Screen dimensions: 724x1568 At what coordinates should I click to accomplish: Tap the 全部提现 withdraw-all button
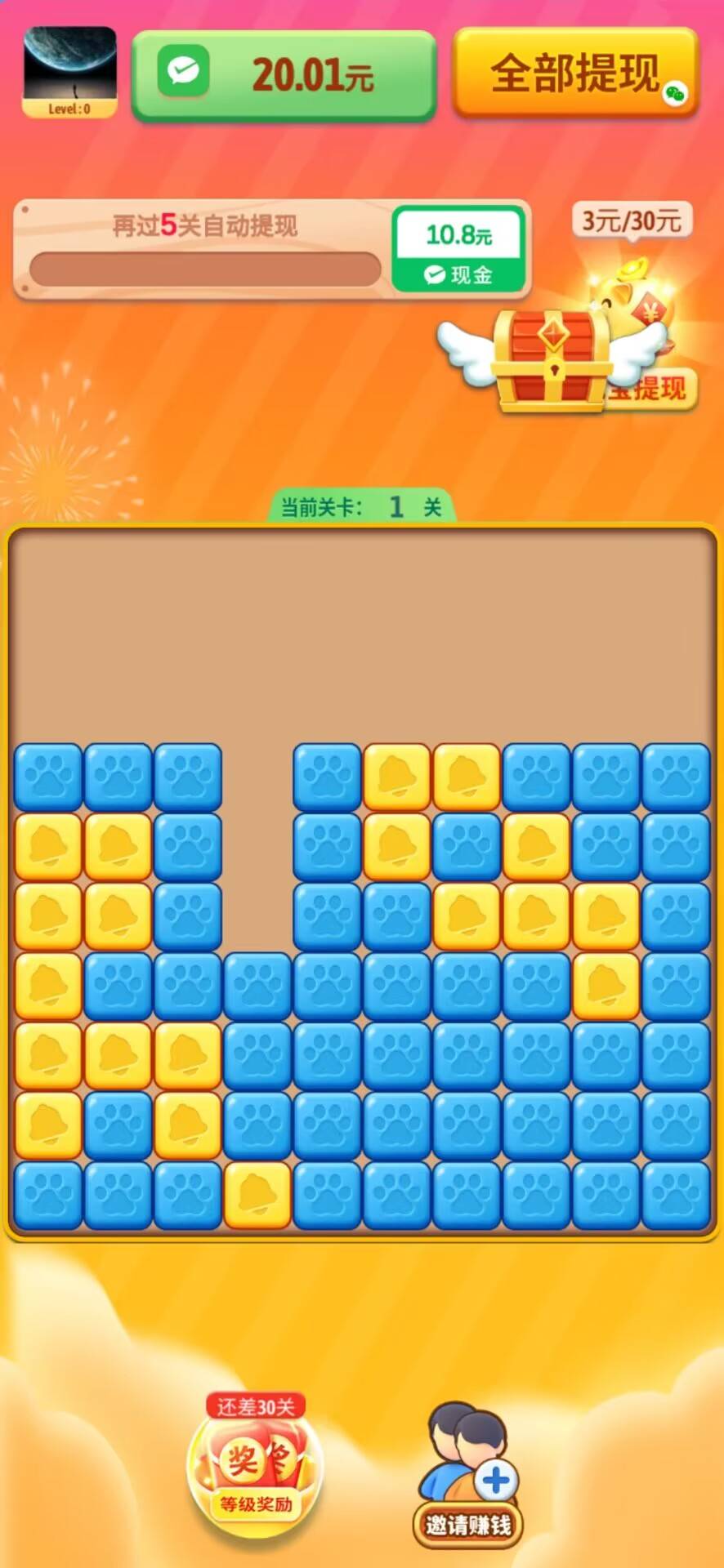coord(575,73)
